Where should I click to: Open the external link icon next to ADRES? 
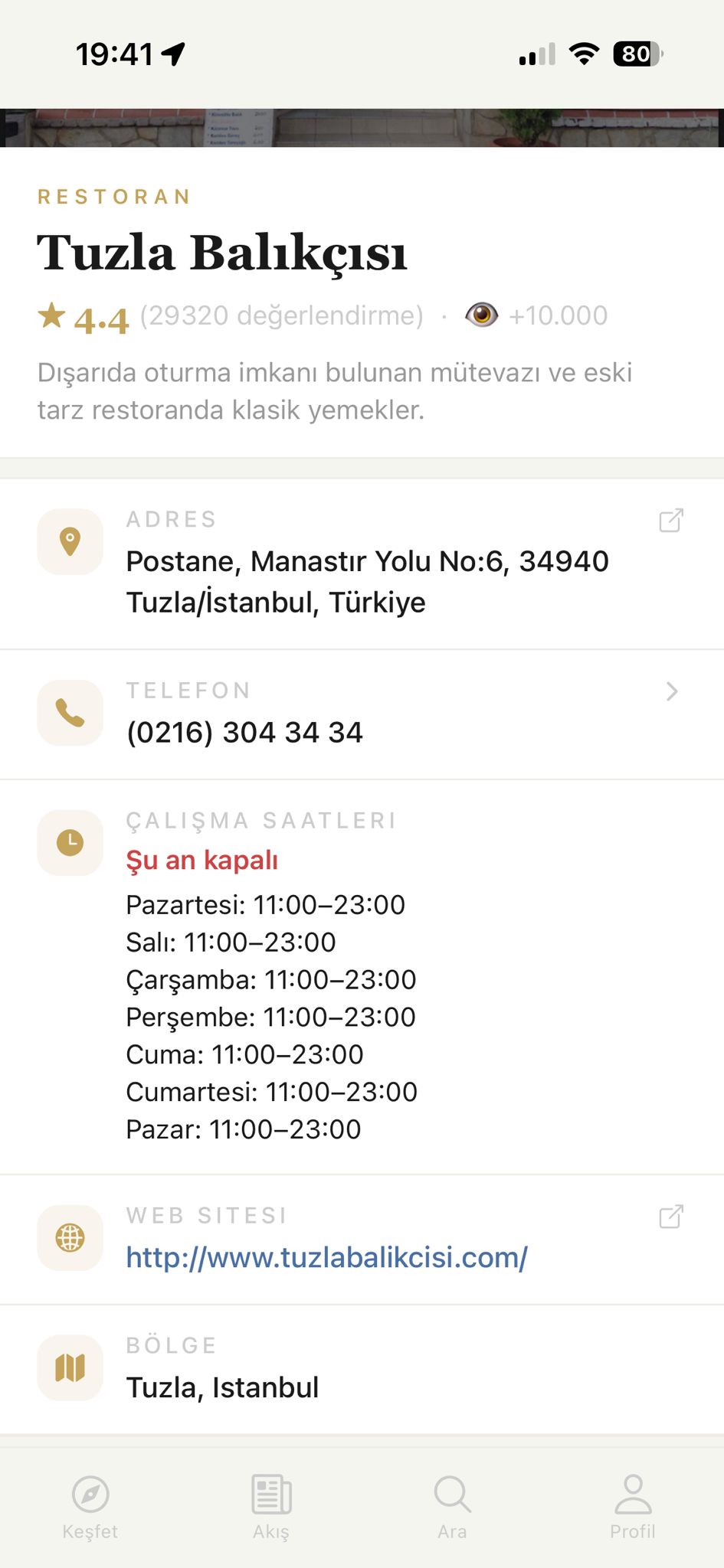(670, 521)
